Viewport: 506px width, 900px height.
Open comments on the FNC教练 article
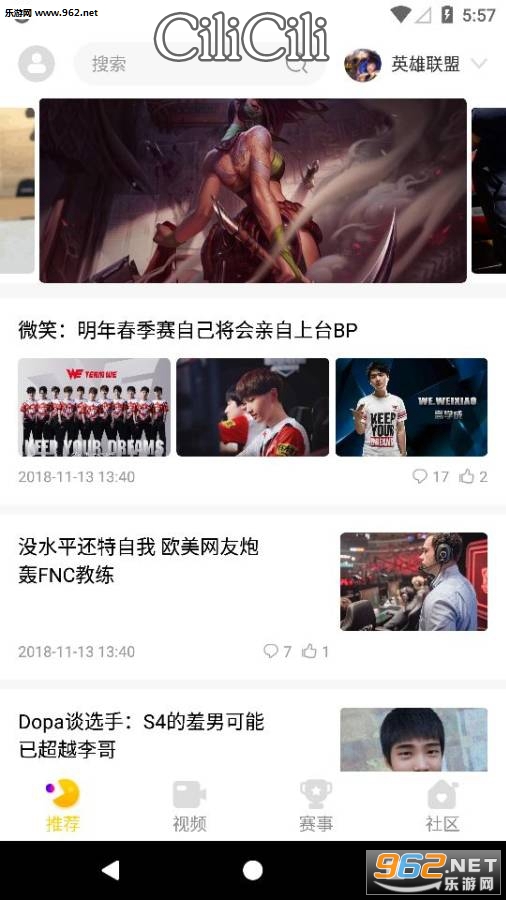pyautogui.click(x=277, y=651)
